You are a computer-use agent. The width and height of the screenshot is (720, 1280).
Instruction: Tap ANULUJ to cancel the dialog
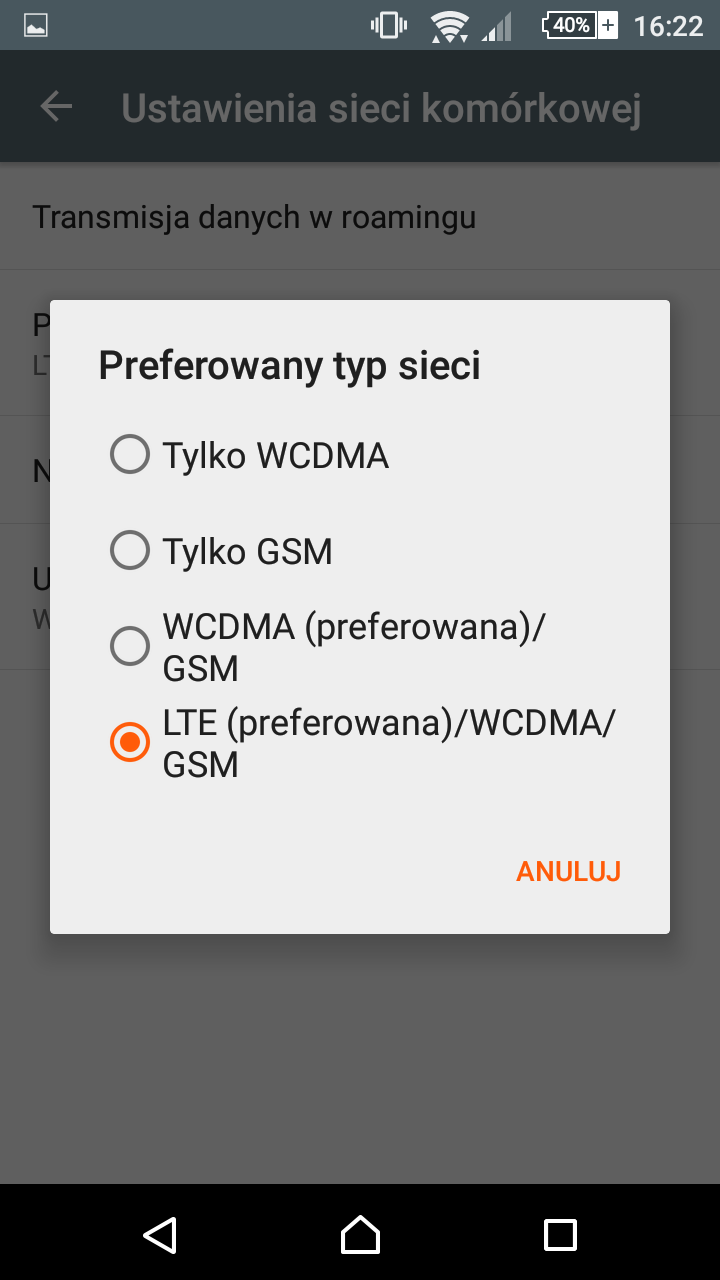coord(568,871)
